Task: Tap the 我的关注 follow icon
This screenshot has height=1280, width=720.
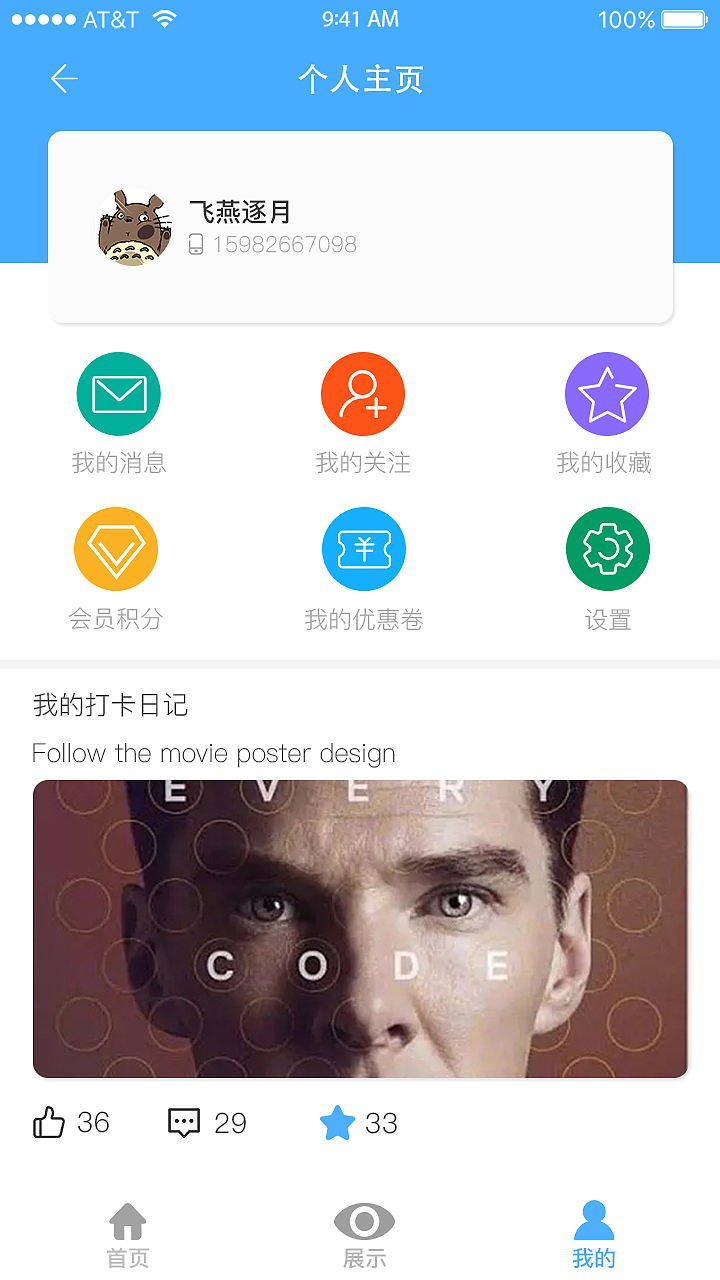Action: coord(362,393)
